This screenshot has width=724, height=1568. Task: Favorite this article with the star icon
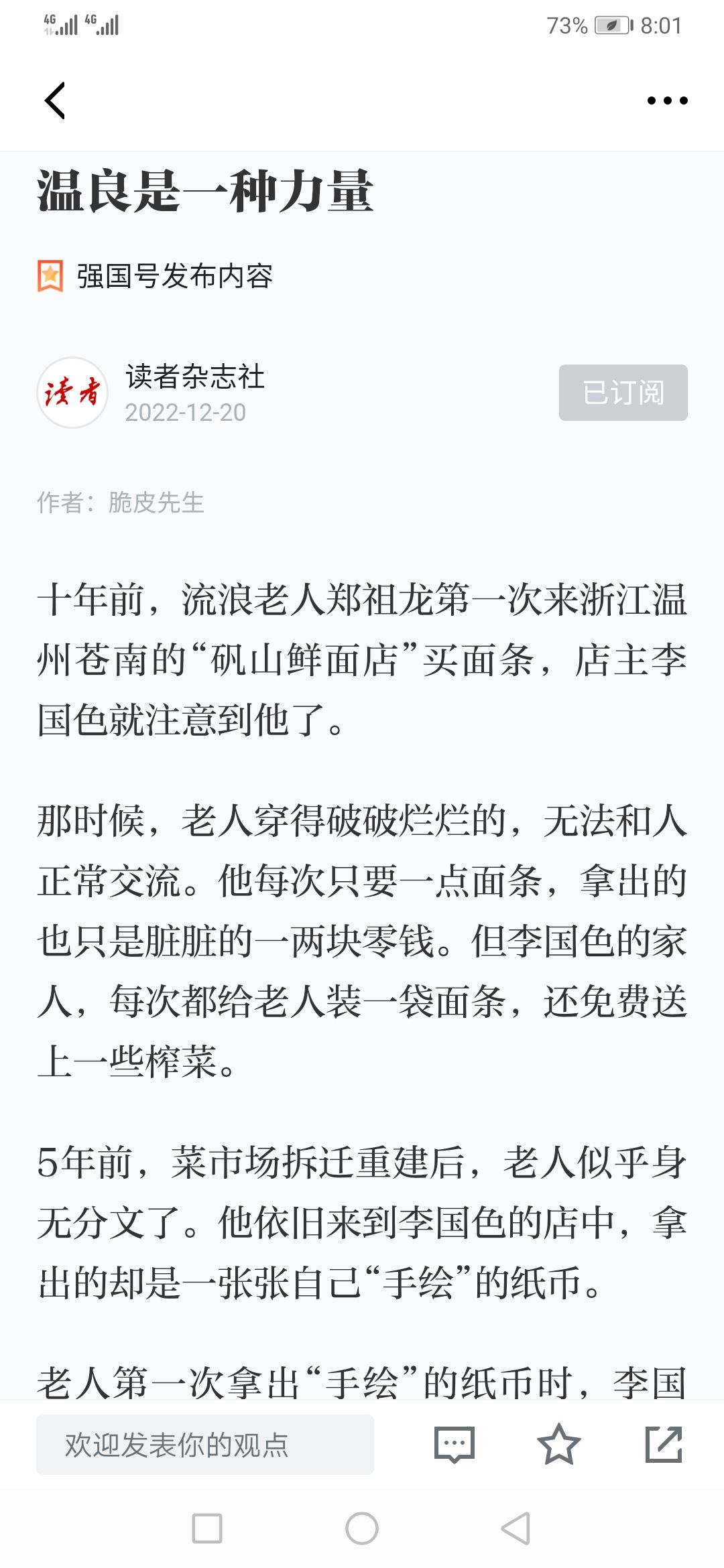pos(558,1445)
